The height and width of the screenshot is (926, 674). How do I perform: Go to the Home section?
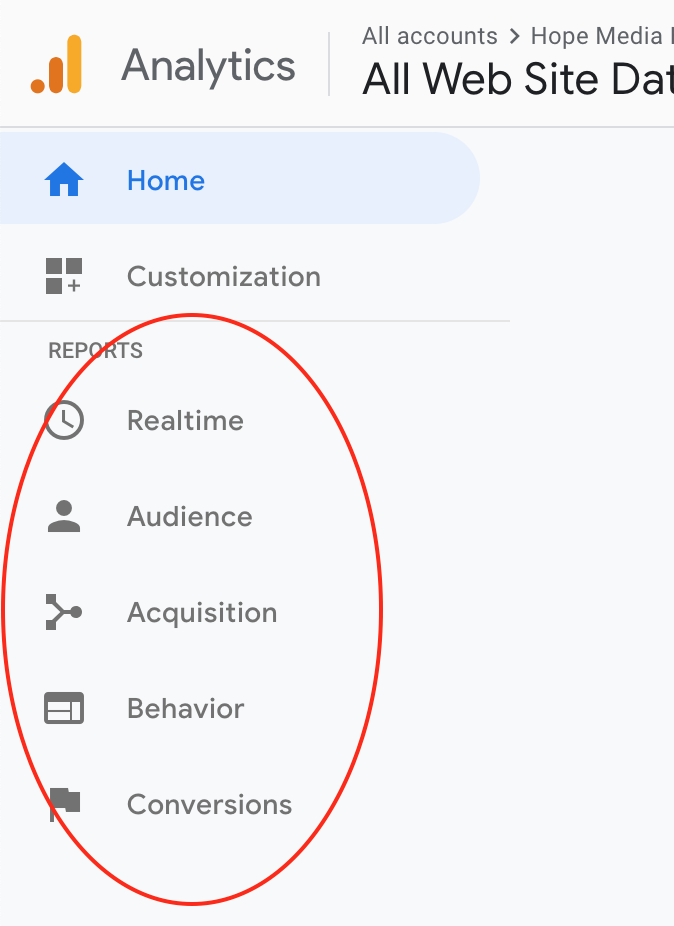(166, 181)
